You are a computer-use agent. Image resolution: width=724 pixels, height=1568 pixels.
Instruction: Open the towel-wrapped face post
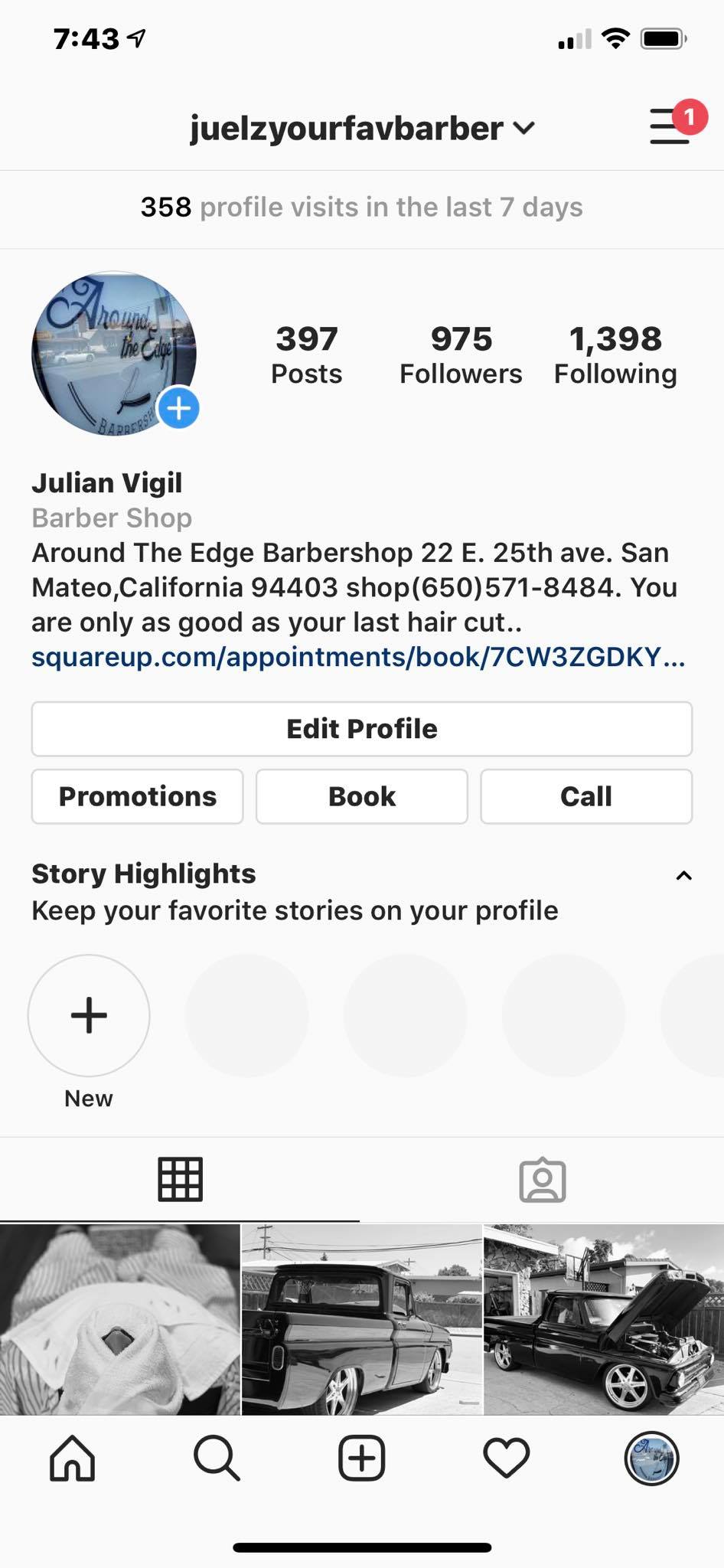[120, 1318]
